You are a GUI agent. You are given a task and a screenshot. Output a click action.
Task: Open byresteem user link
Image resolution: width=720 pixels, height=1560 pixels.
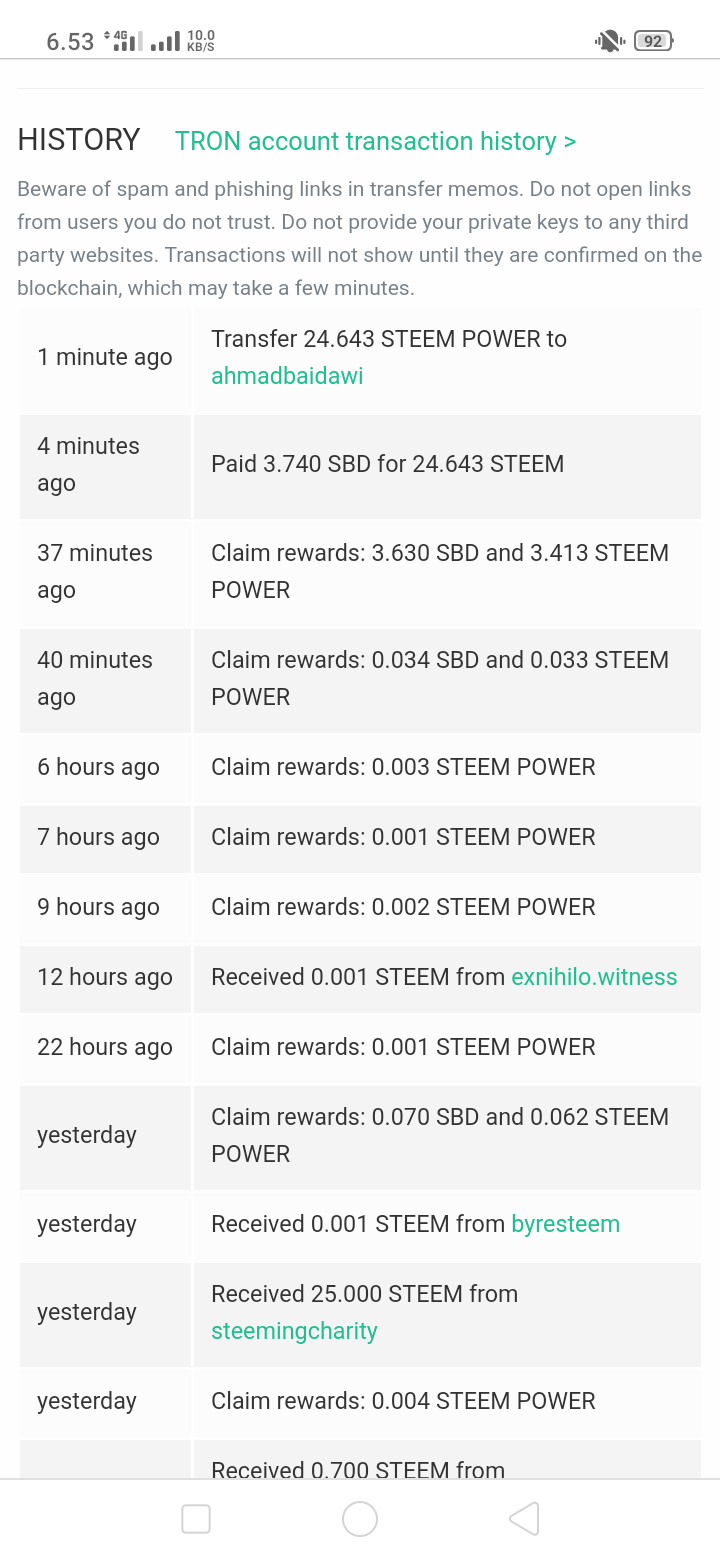click(x=565, y=1224)
